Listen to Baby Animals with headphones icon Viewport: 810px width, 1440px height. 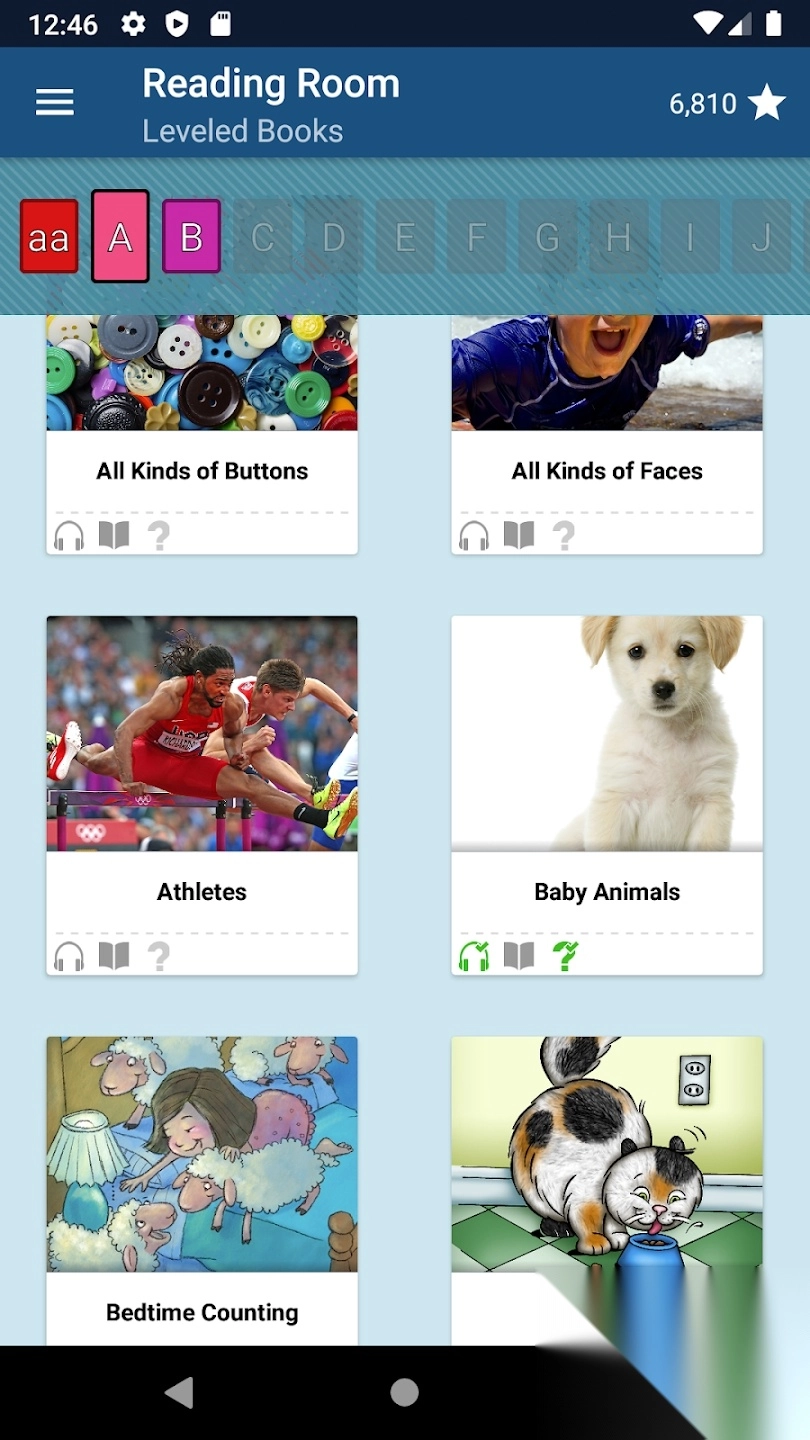[474, 957]
